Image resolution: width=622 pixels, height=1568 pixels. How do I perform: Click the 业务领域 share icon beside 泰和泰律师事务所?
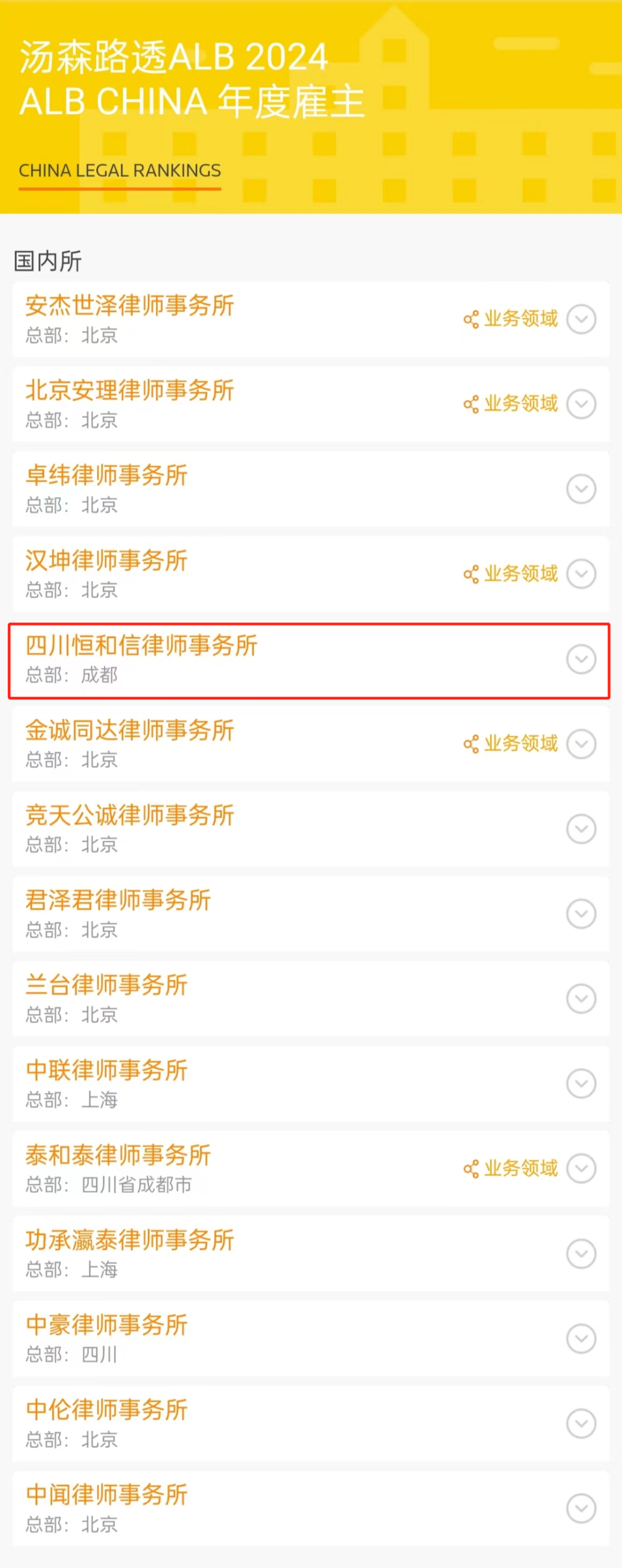tap(472, 1168)
